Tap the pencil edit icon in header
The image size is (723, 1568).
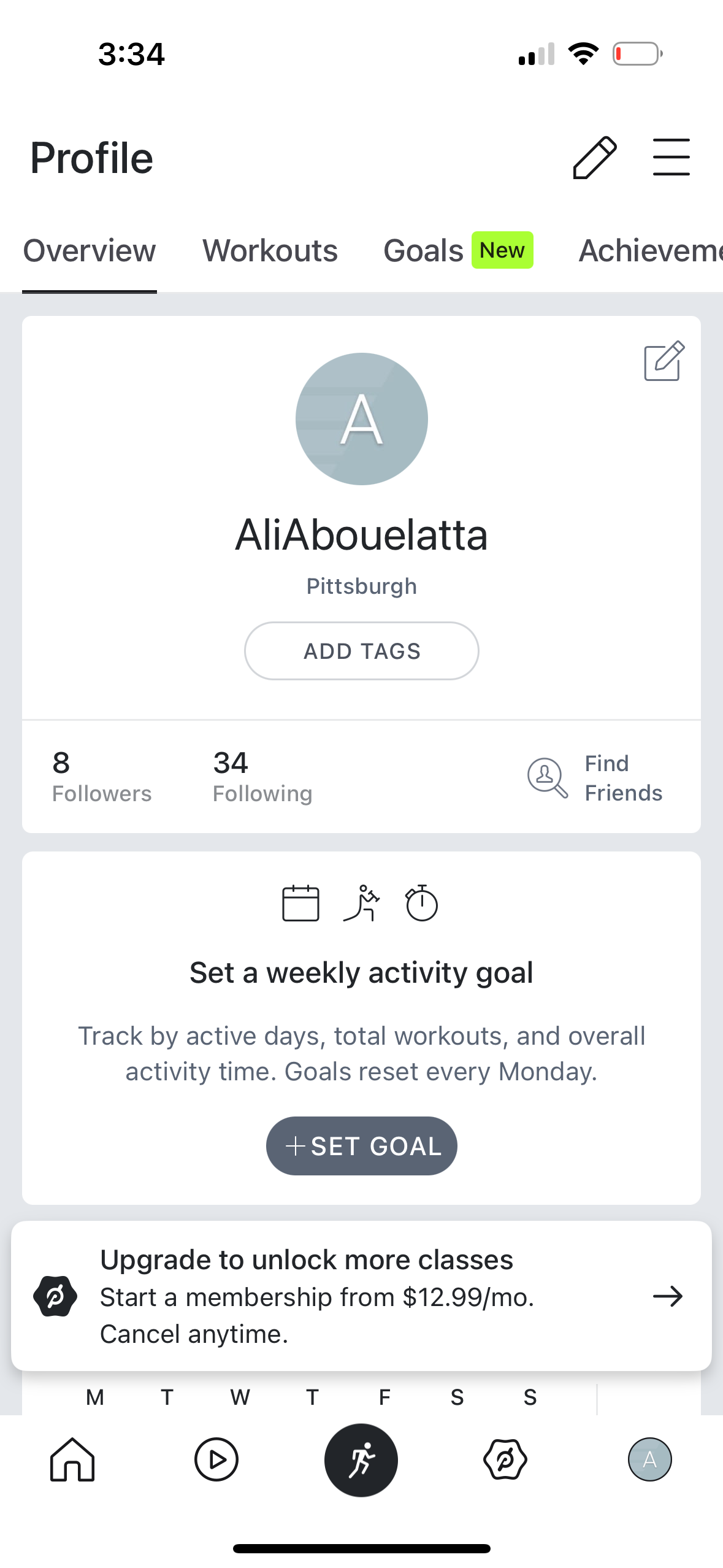[594, 158]
